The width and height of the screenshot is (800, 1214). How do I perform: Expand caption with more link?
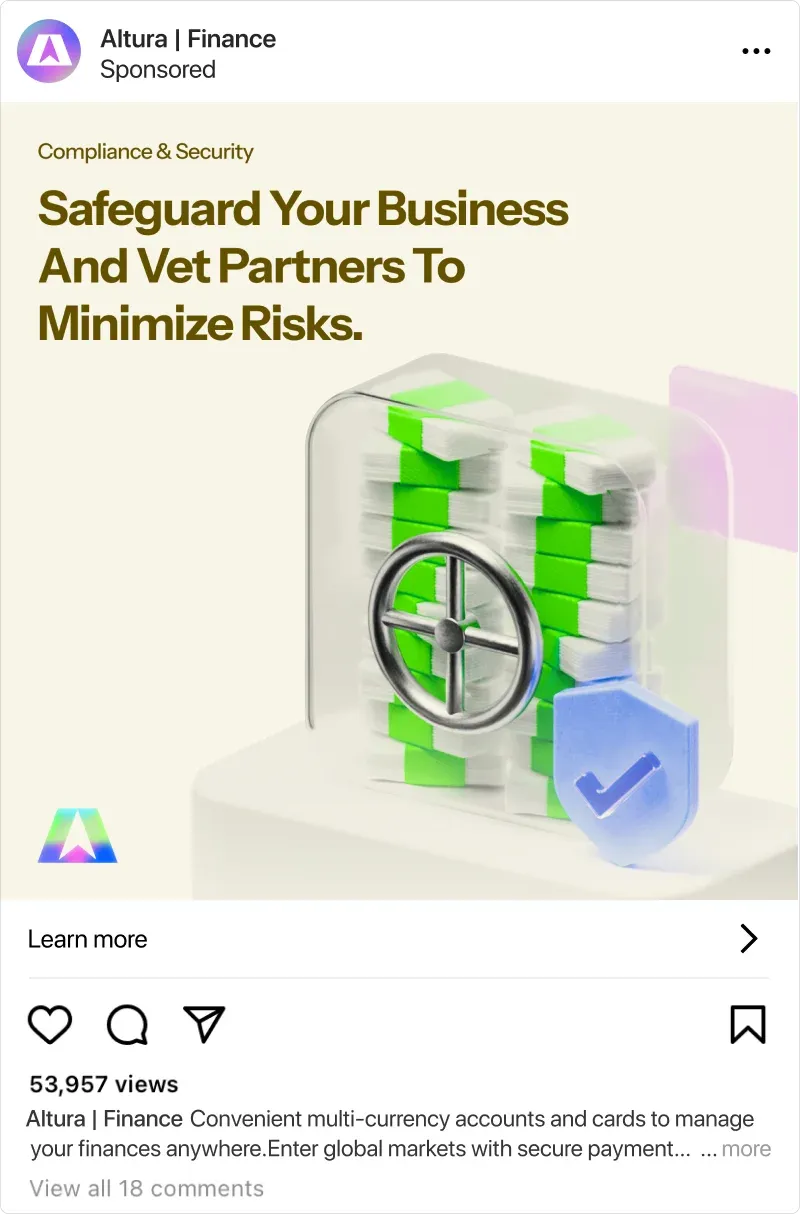[x=746, y=1149]
